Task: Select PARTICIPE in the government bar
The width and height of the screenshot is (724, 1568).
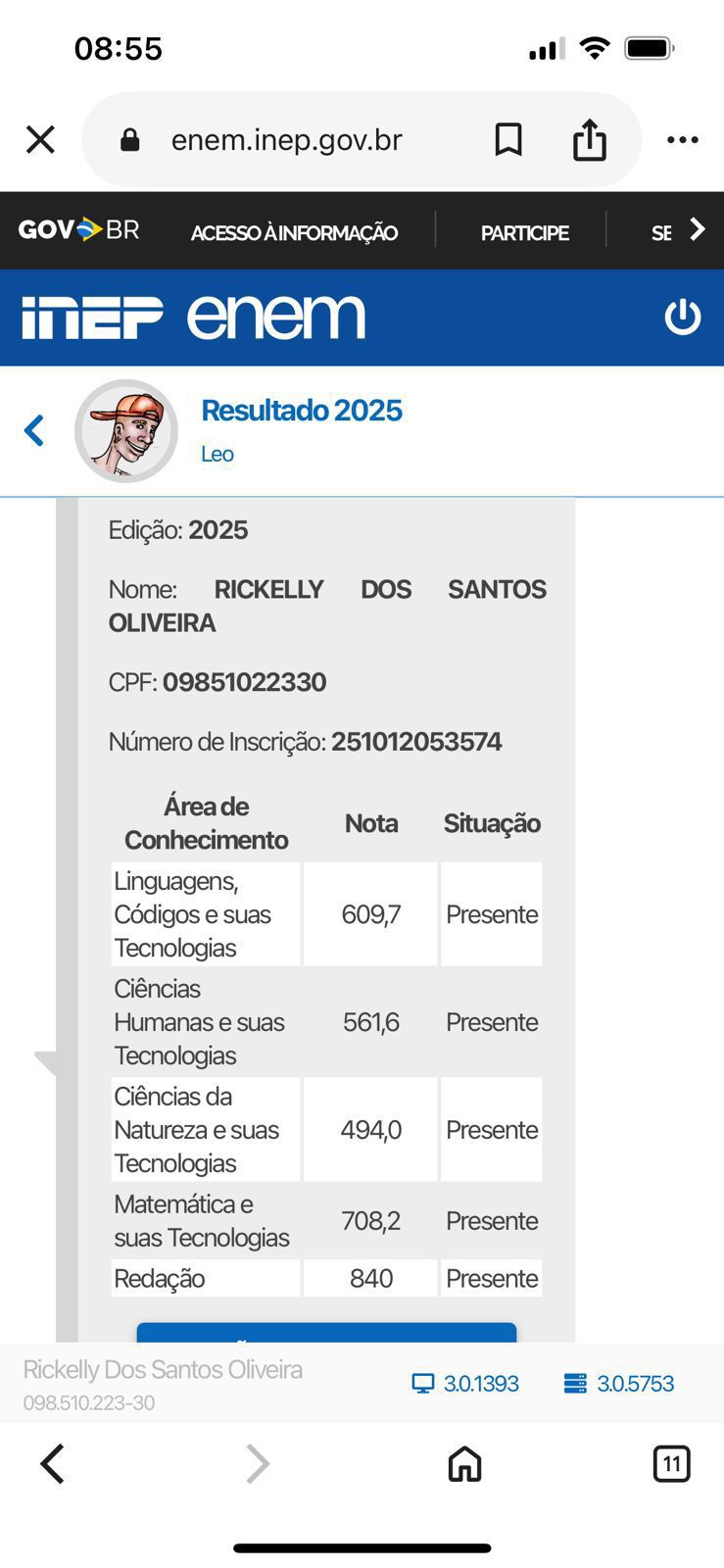Action: click(523, 233)
